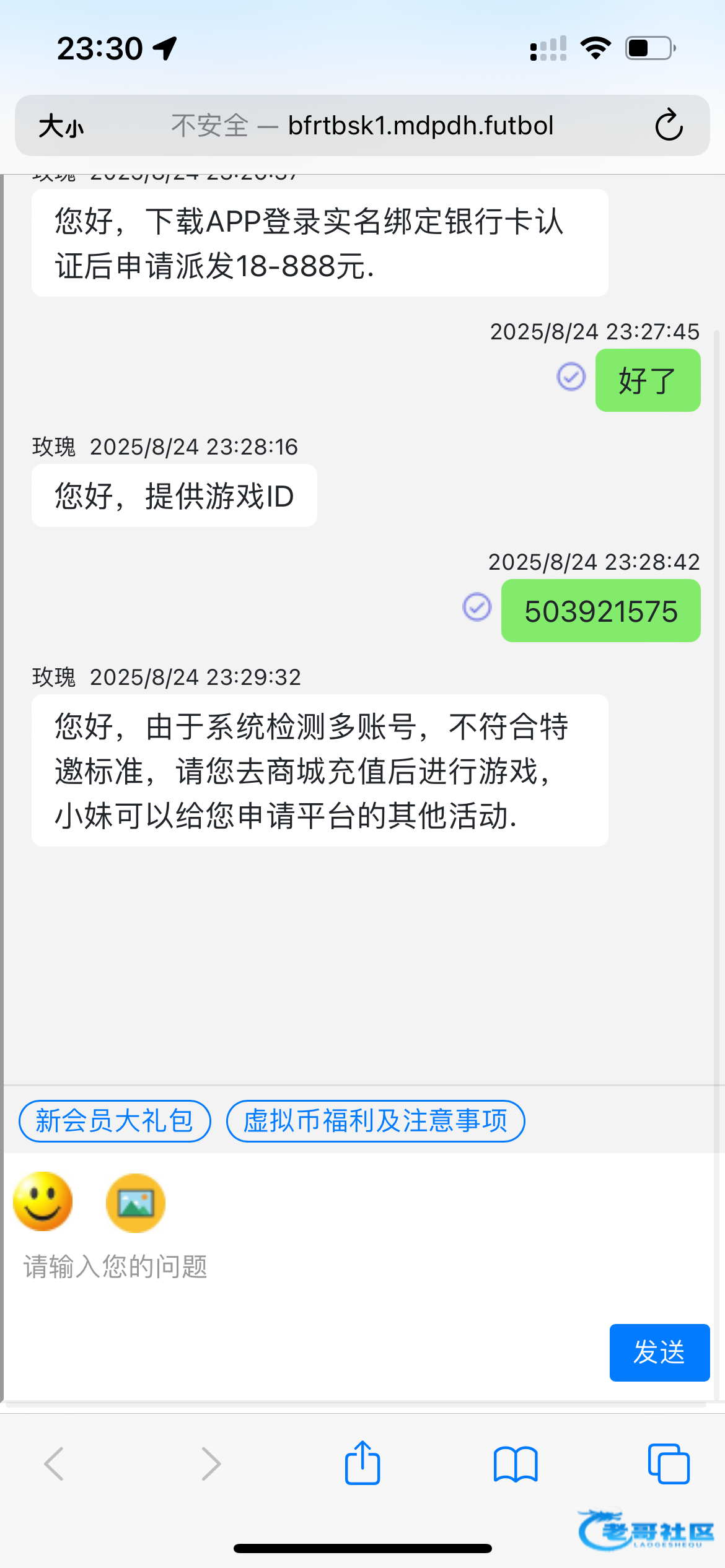Go forward to the next page

[211, 1464]
